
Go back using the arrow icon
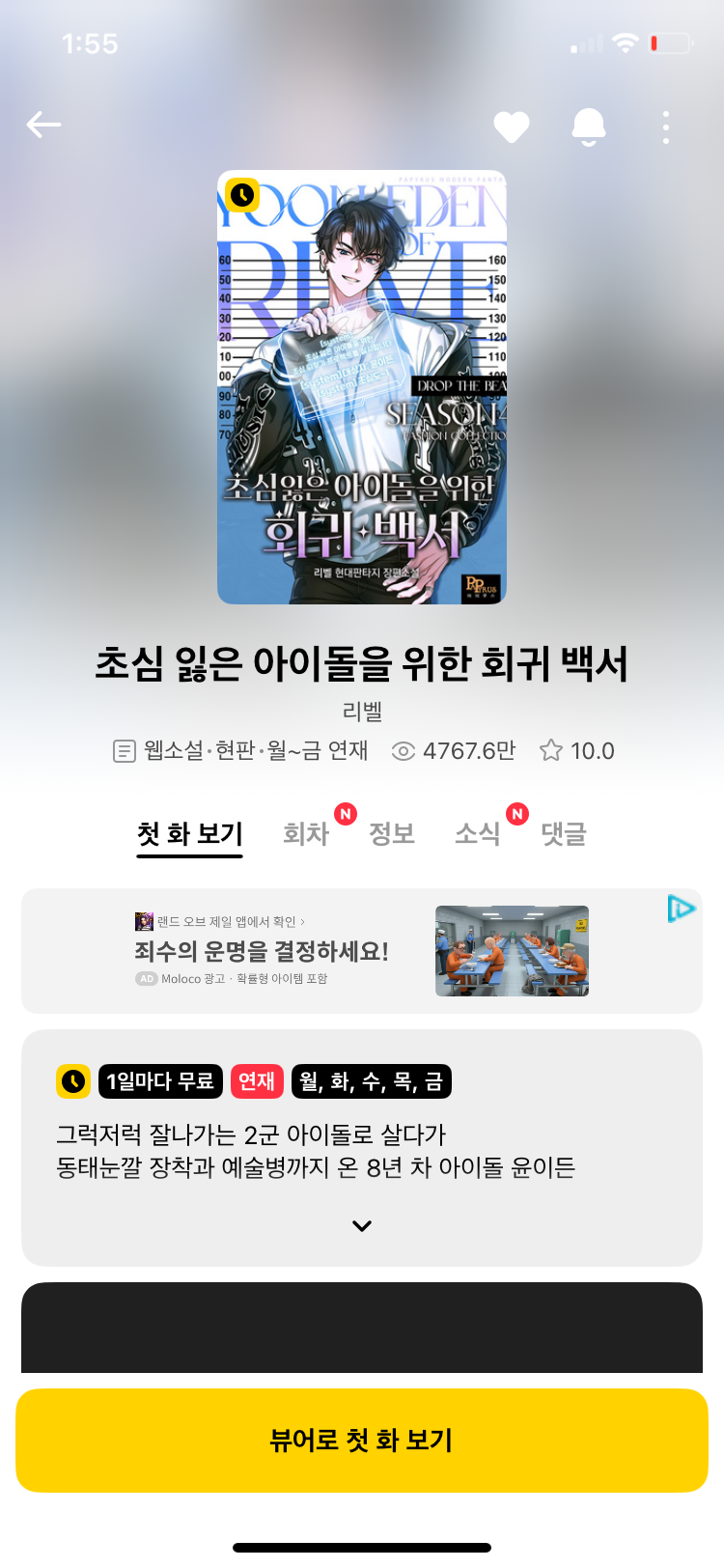tap(43, 126)
